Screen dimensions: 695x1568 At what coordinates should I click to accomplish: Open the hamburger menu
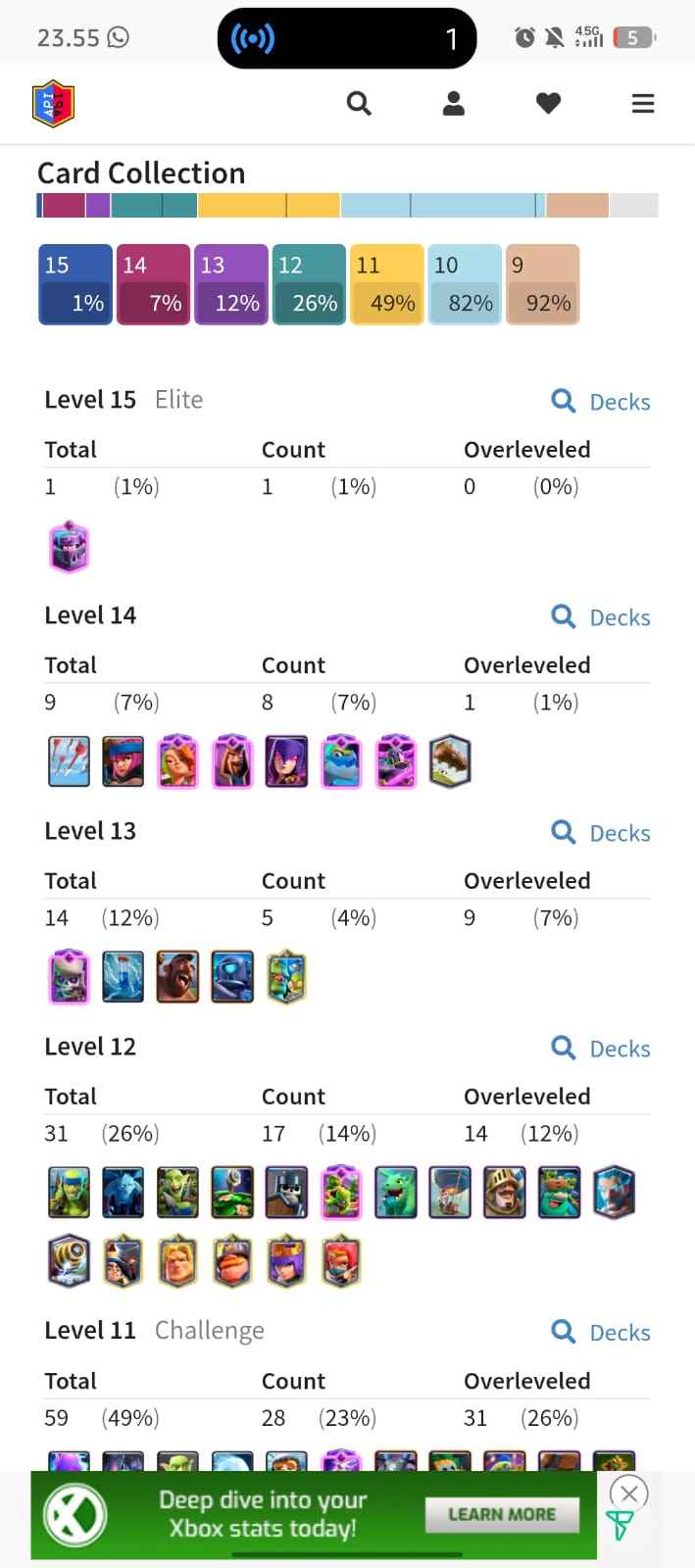(643, 103)
